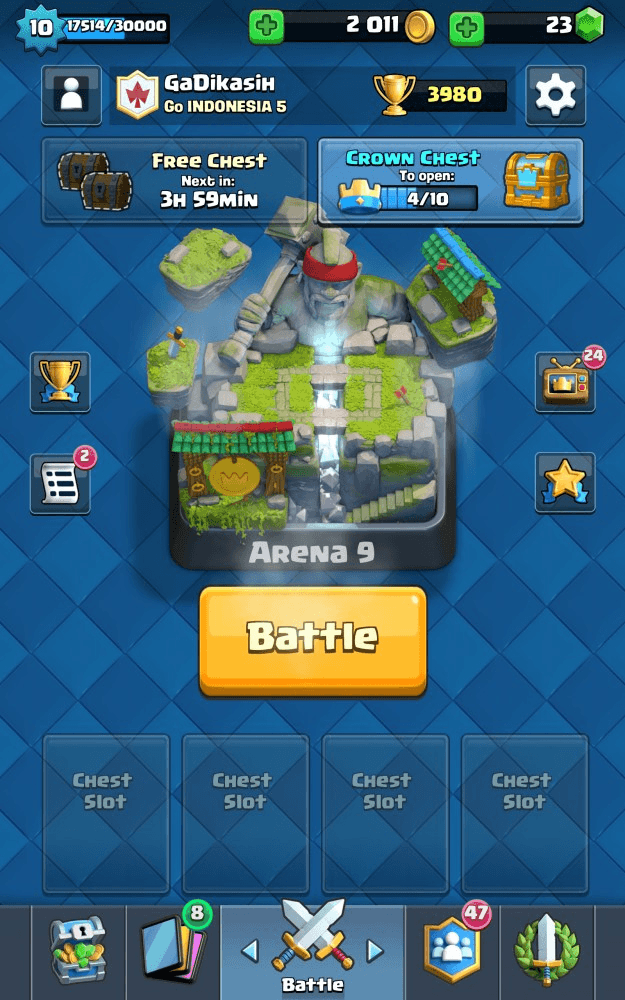Buy more gems with the plus button
625x1000 pixels.
pos(466,27)
